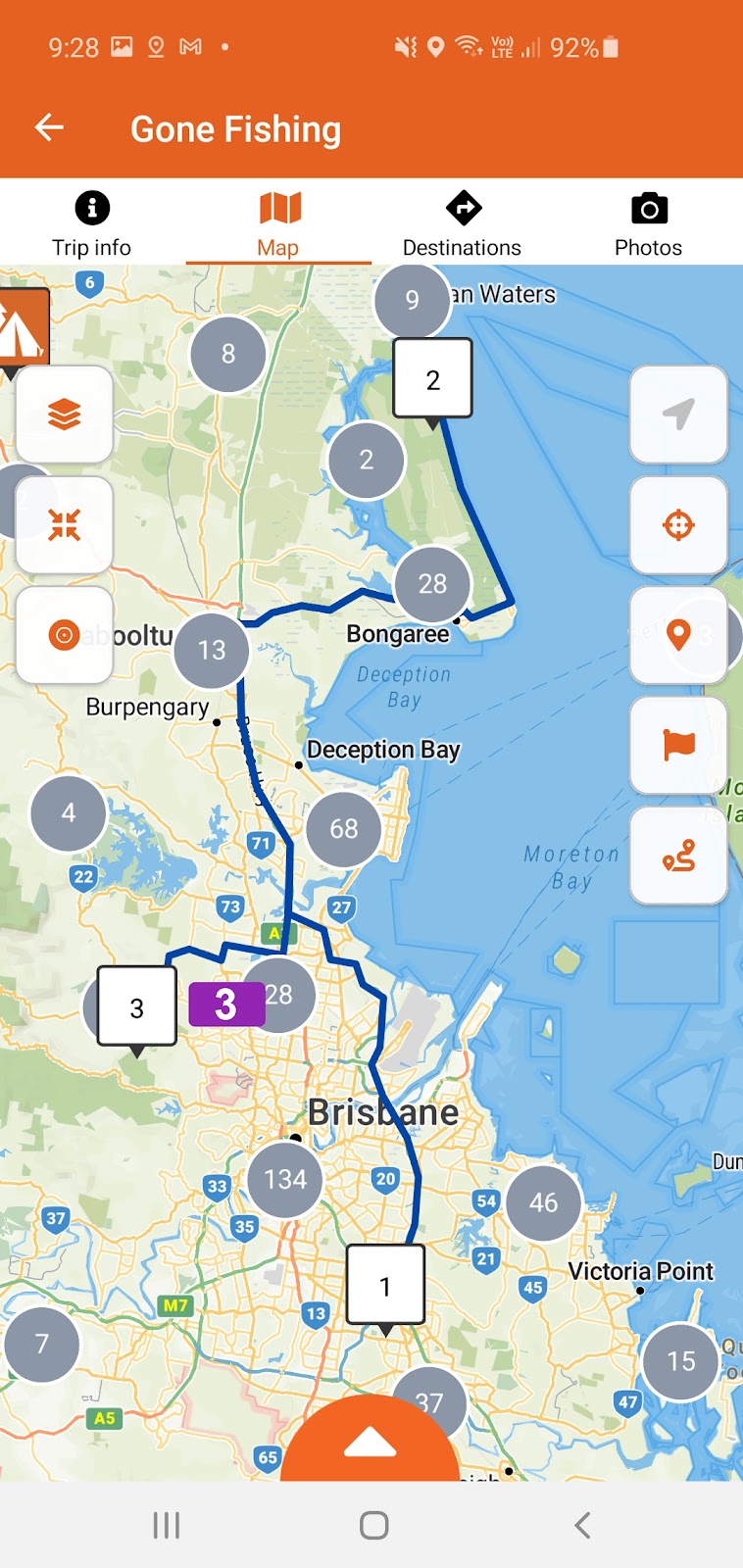Open the cluster of 68 near Deception Bay
This screenshot has height=1568, width=743.
click(x=343, y=829)
